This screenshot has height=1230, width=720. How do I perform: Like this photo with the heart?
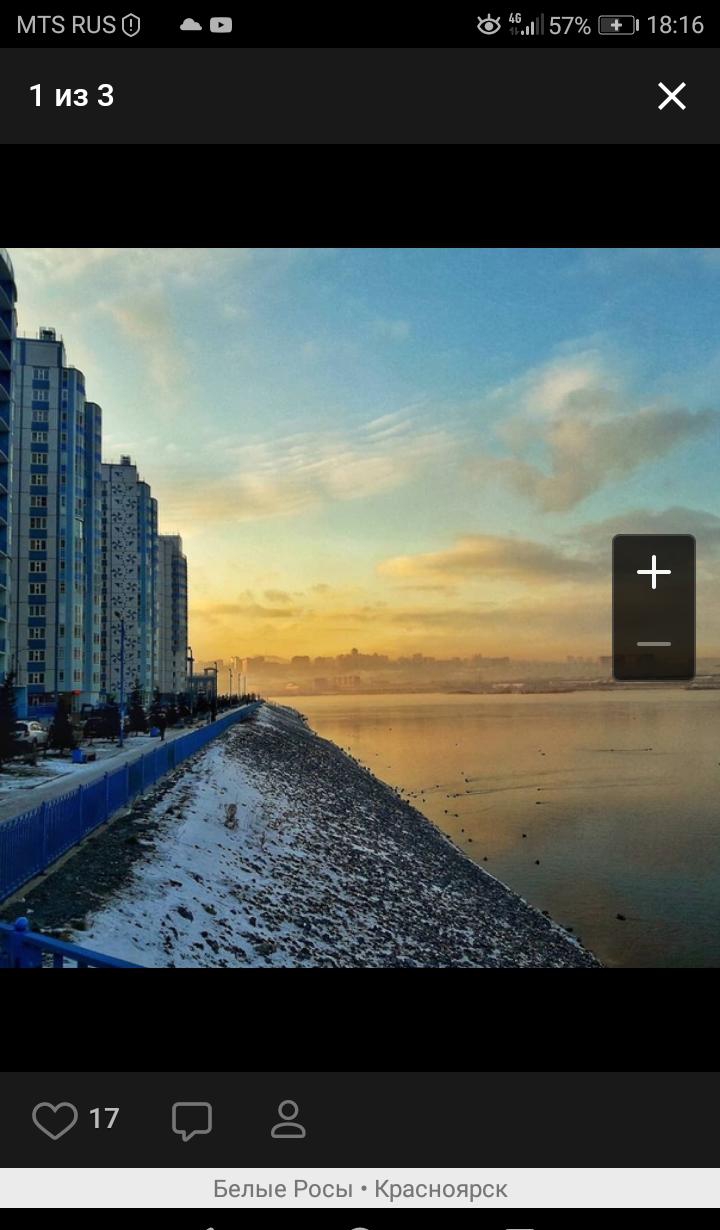tap(54, 1120)
